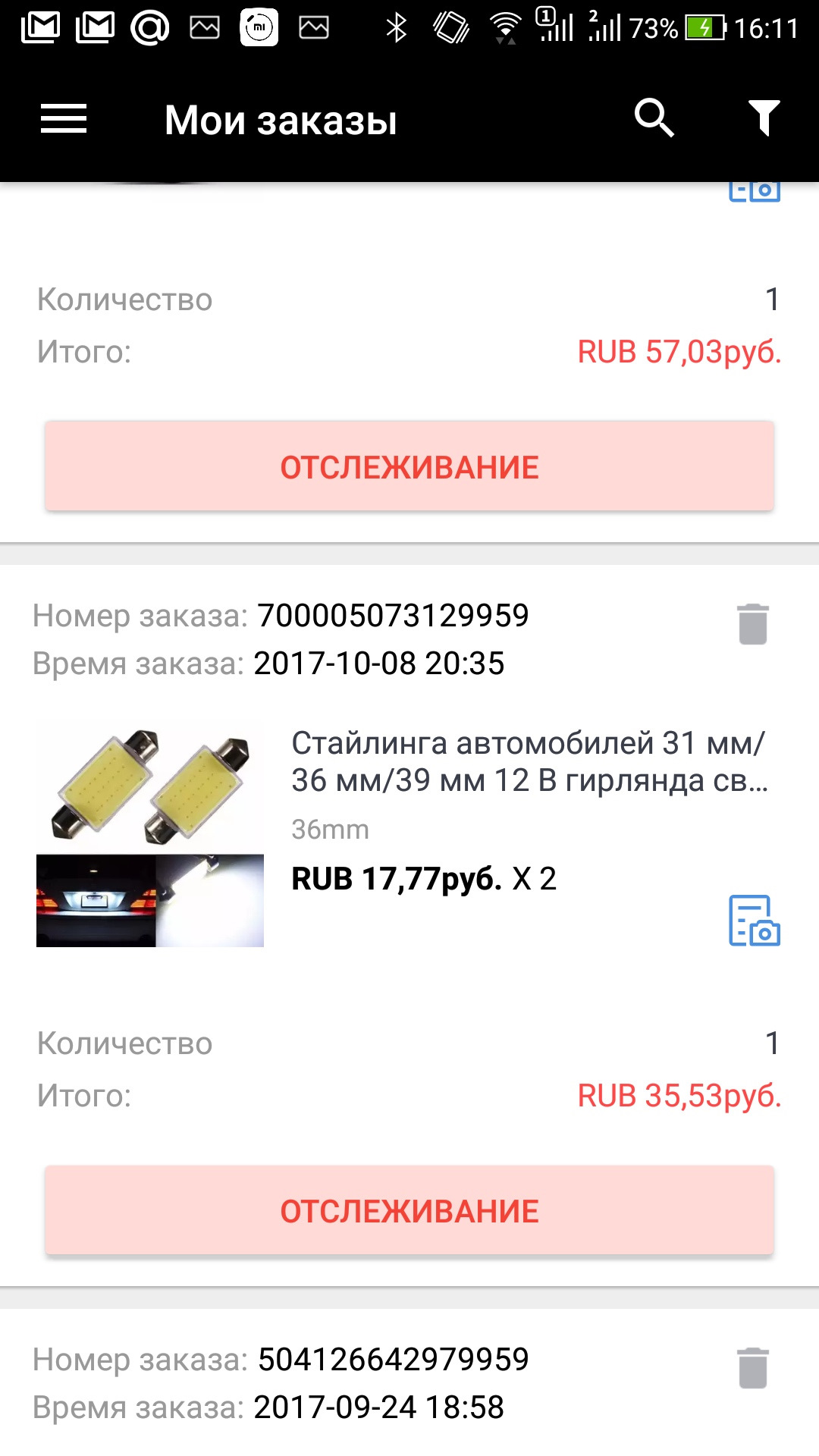
Task: Open snapshot icon for the 36mm item
Action: coord(754,921)
